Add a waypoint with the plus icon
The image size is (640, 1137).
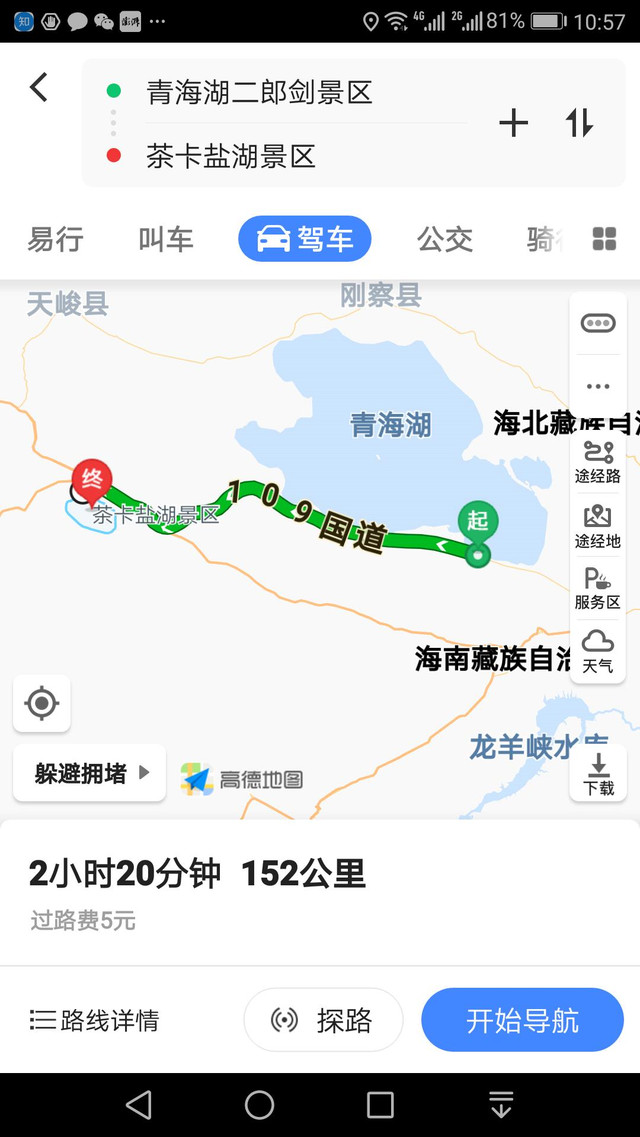[x=513, y=123]
